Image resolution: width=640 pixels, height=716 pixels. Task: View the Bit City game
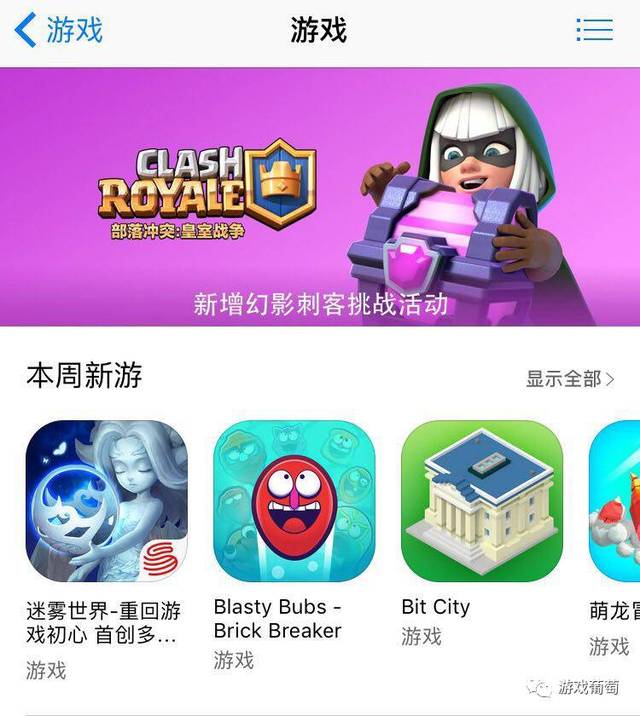[481, 500]
